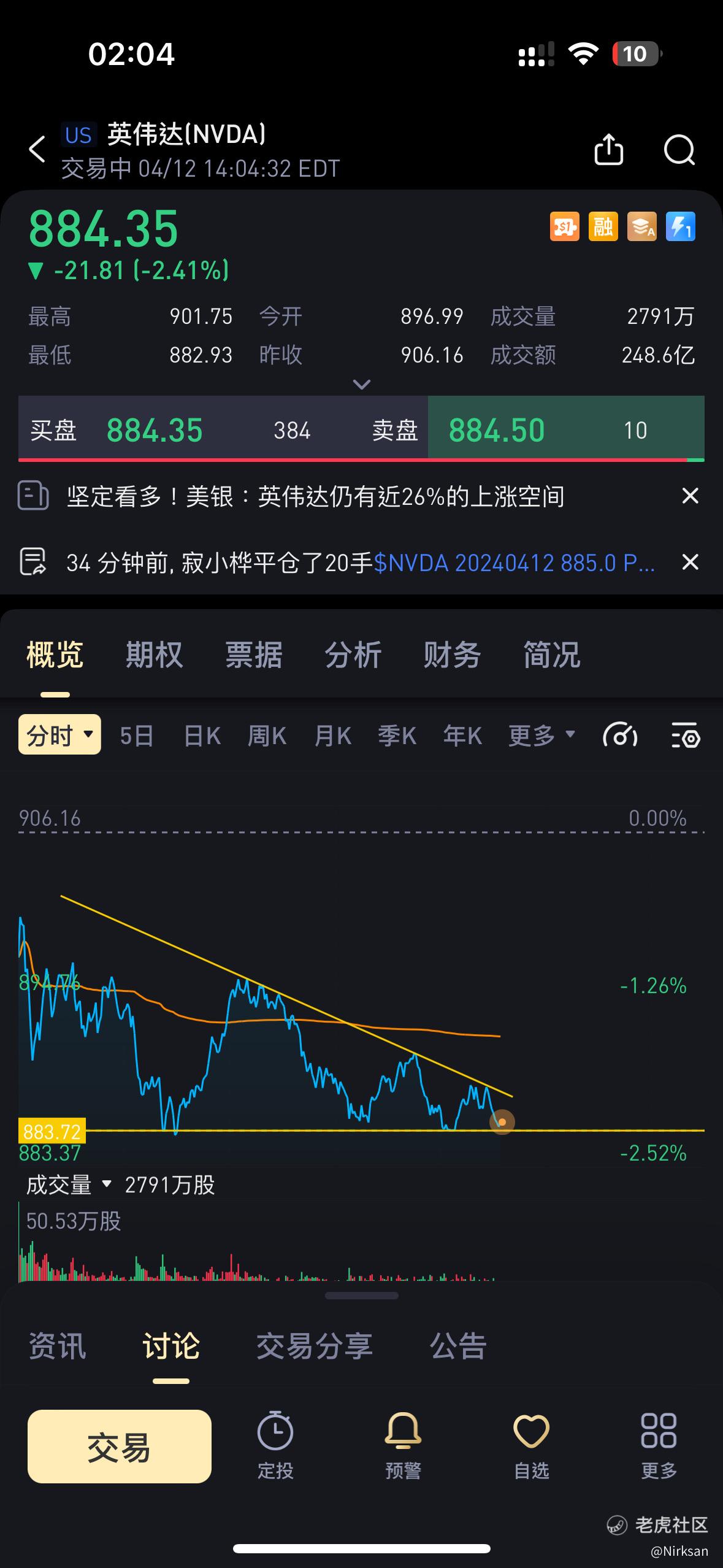Image resolution: width=723 pixels, height=1568 pixels.
Task: Open 预警 price alerts
Action: (x=403, y=1445)
